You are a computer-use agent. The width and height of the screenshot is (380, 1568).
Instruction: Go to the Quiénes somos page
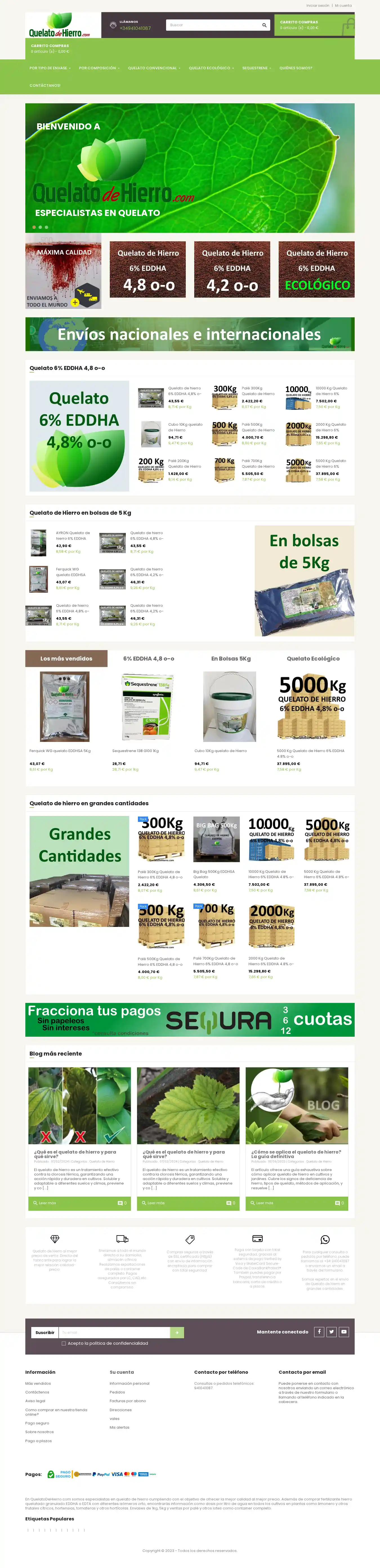tap(295, 68)
